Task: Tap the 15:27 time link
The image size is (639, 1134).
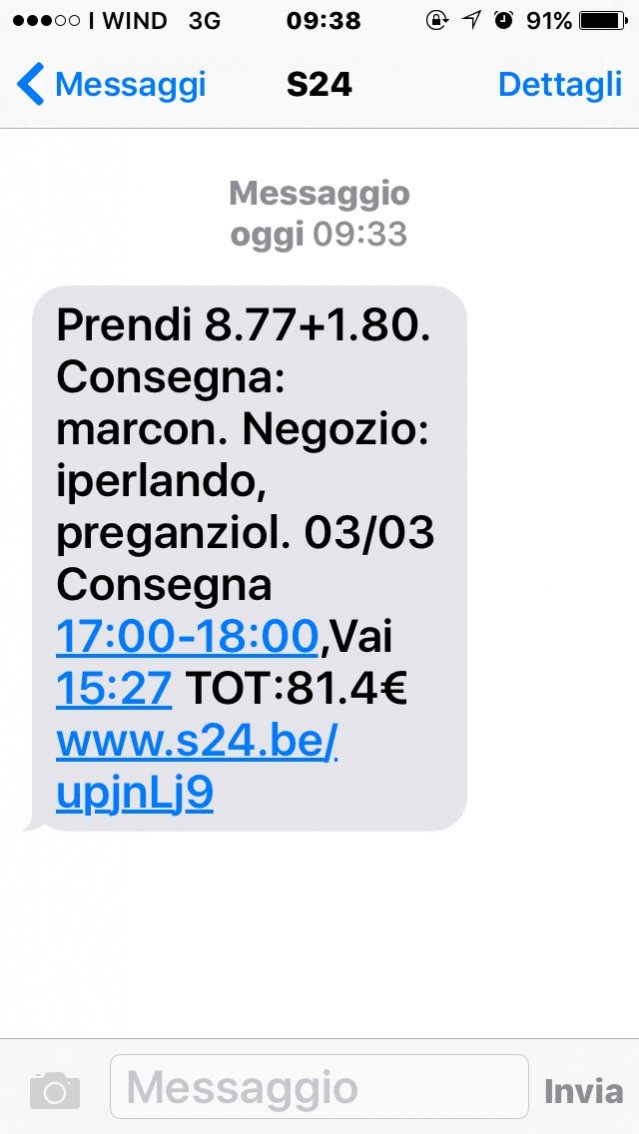Action: click(x=114, y=689)
